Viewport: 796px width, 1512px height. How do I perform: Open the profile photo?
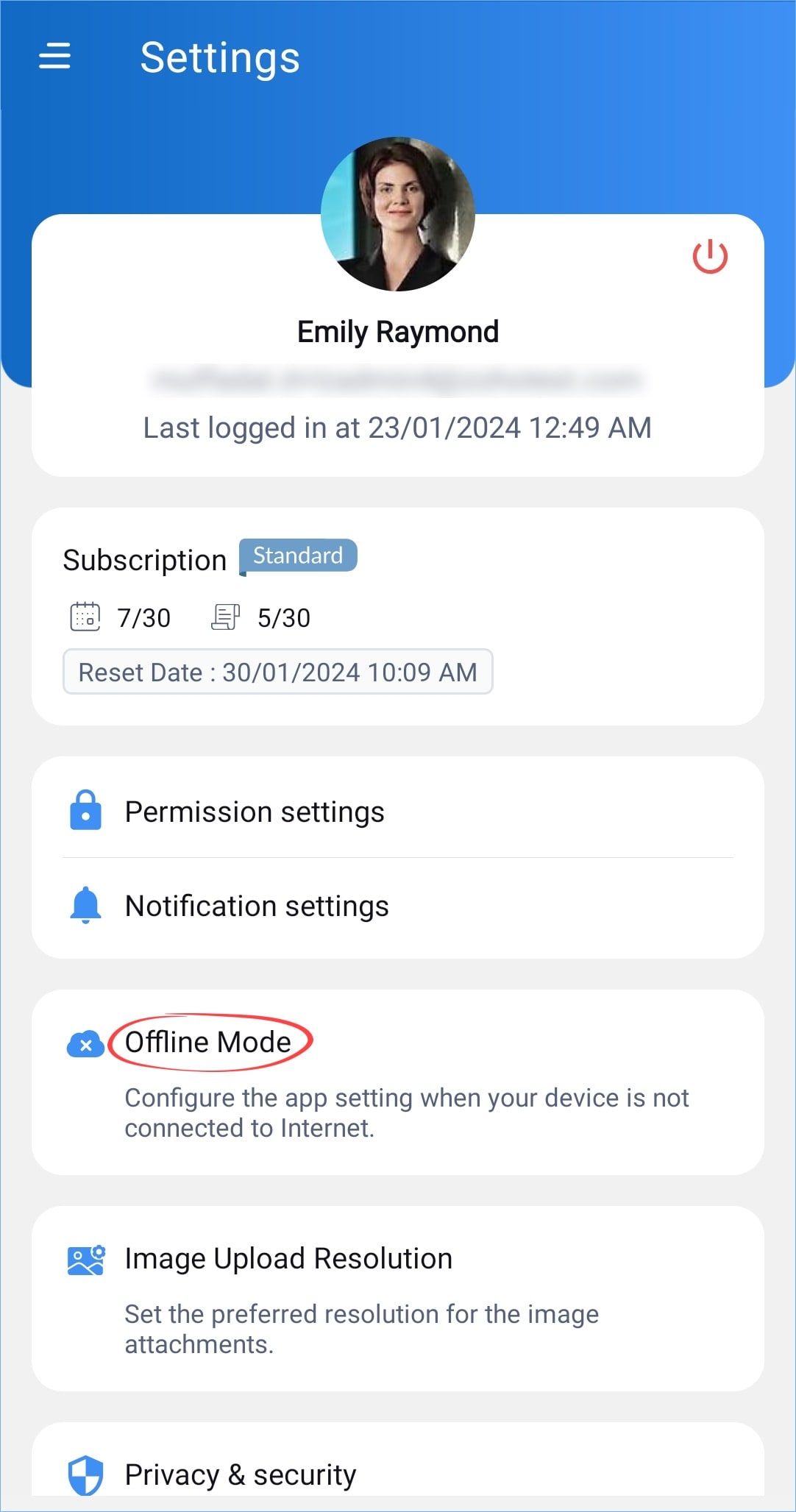pos(398,214)
